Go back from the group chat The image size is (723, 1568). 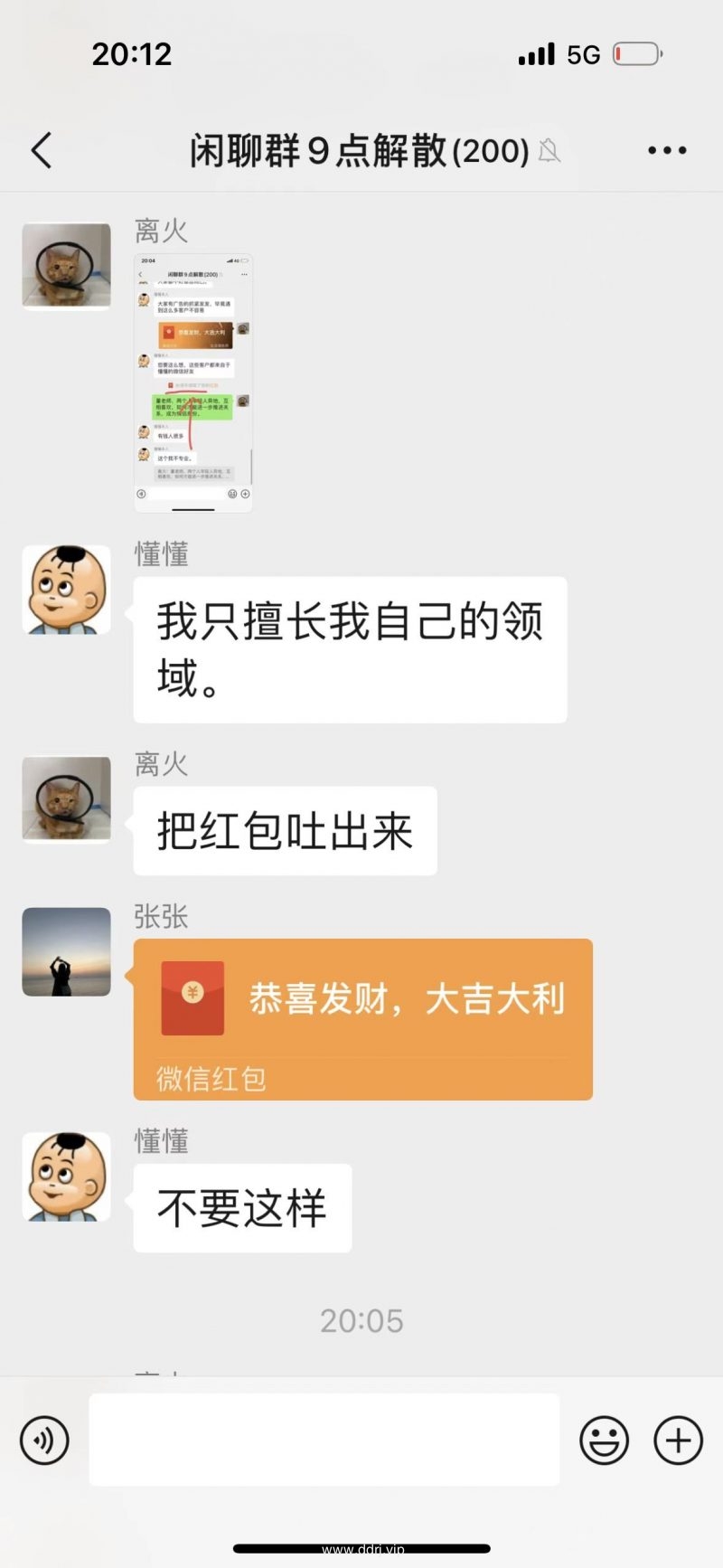42,150
